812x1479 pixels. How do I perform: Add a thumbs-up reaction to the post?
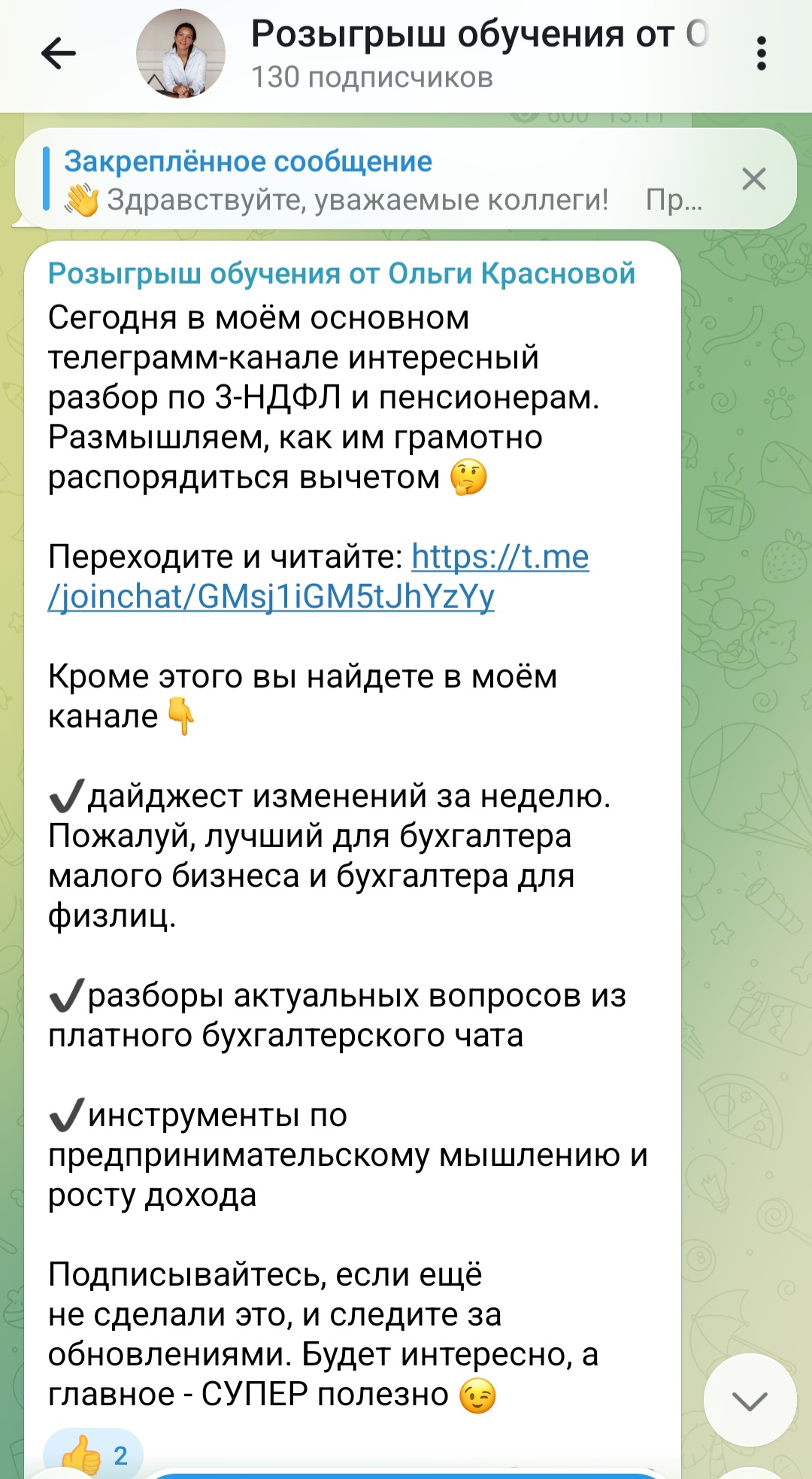pos(93,1454)
